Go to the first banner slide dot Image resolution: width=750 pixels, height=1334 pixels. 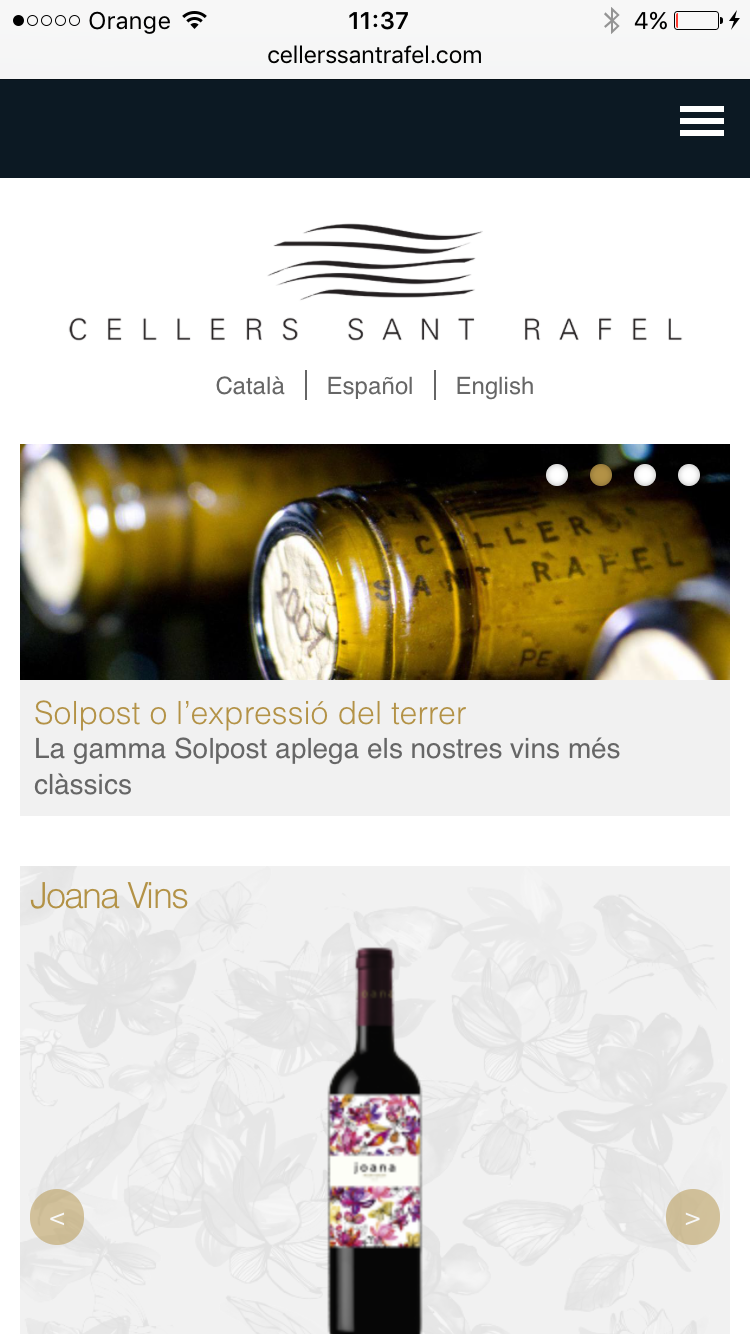tap(557, 475)
